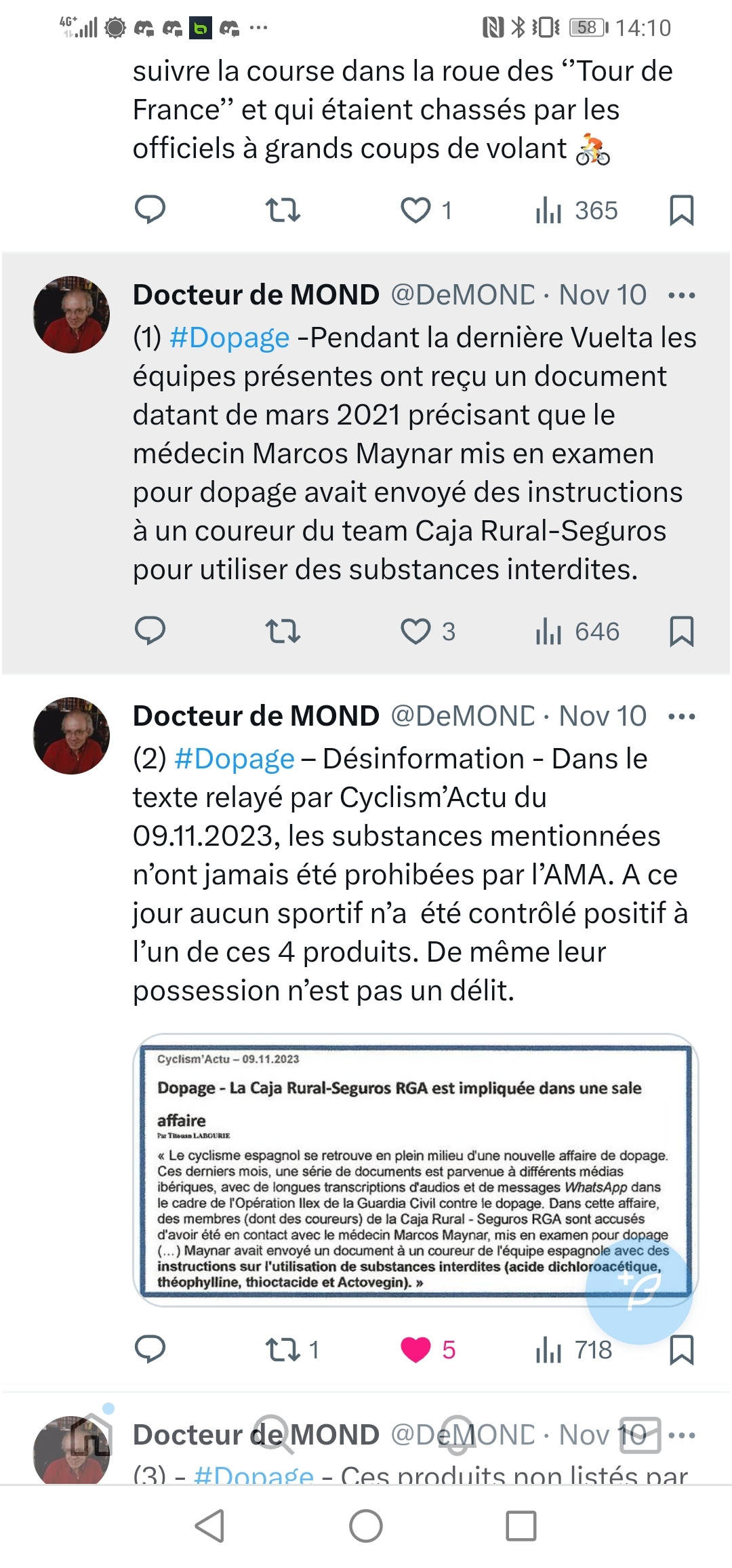Bookmark the tweet with 718 views
This screenshot has height=1568, width=732.
click(x=681, y=1350)
